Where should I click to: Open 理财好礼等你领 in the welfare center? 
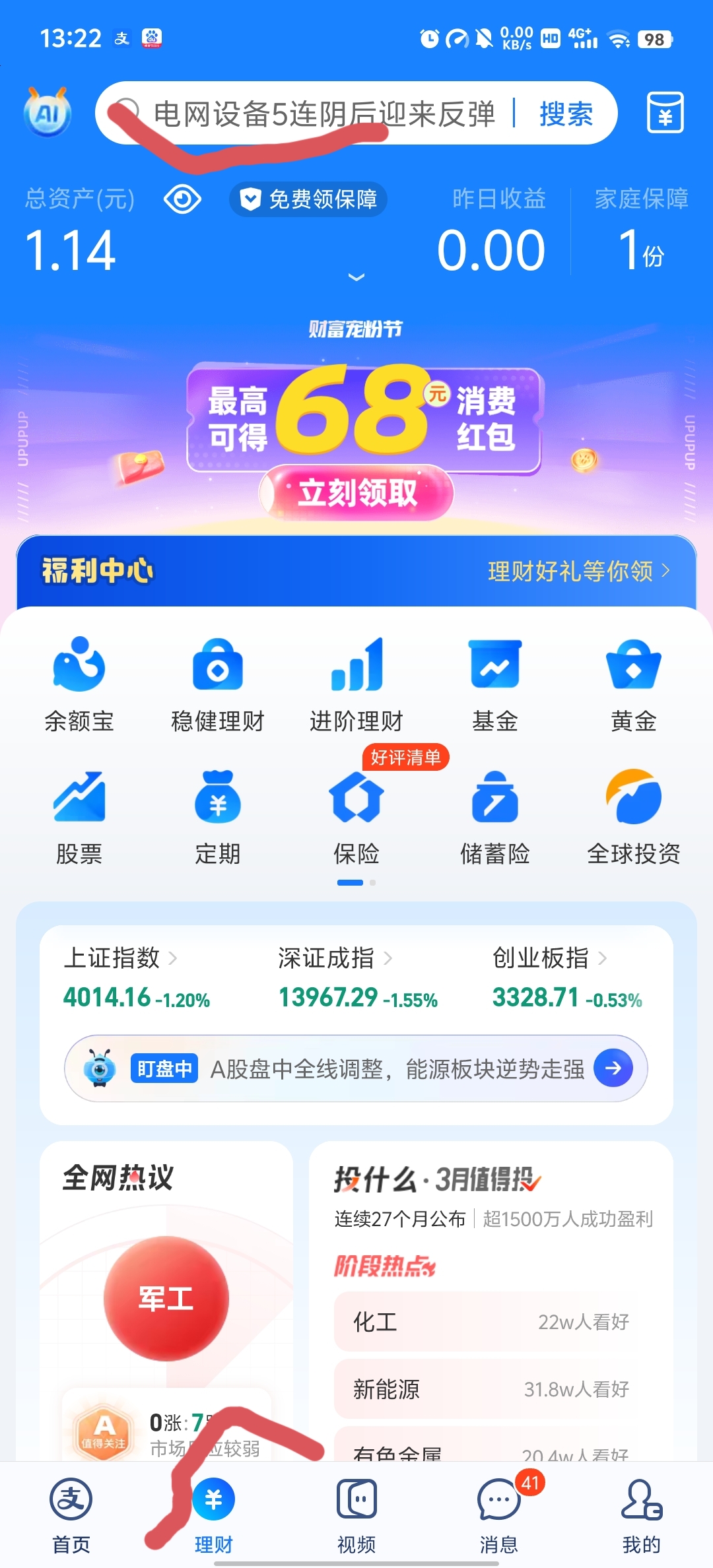578,572
